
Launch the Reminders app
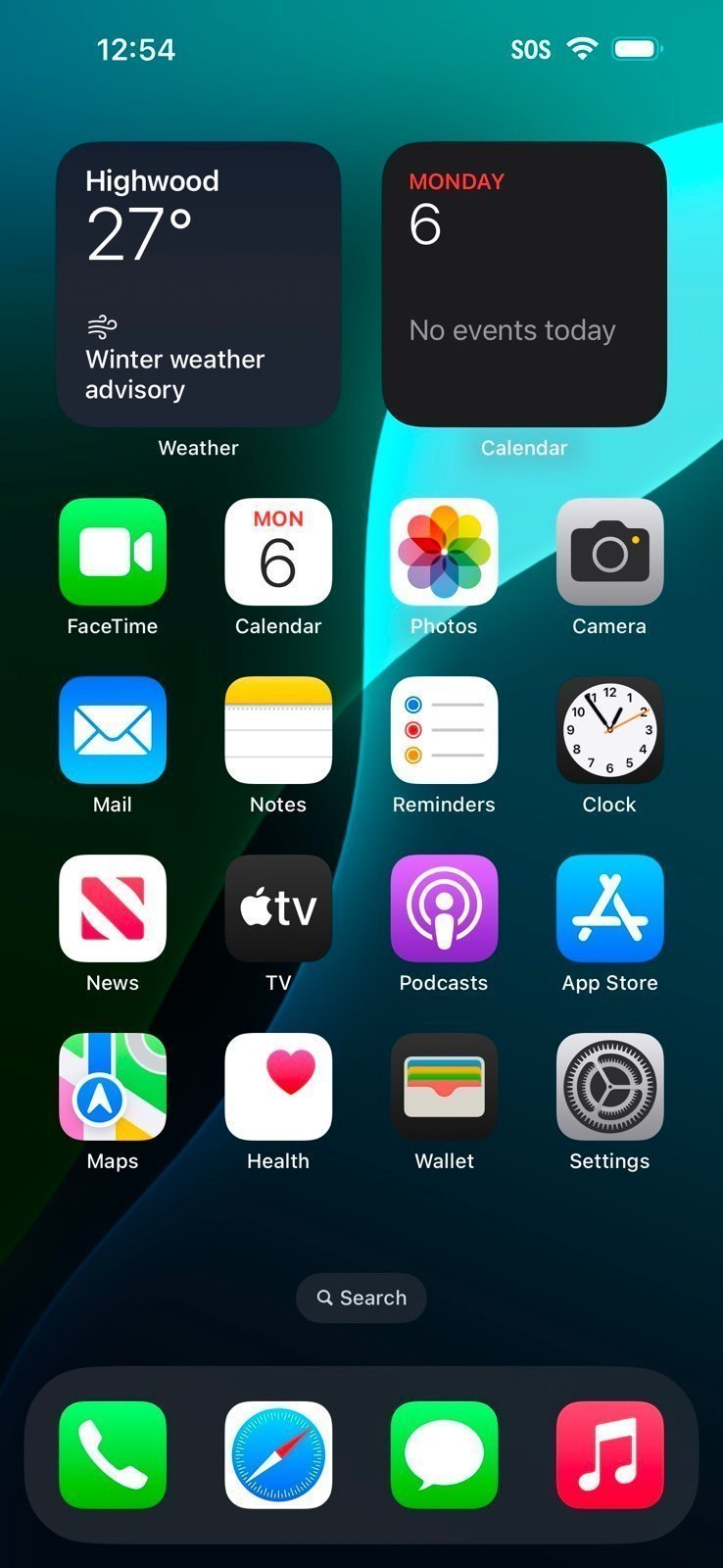[444, 730]
